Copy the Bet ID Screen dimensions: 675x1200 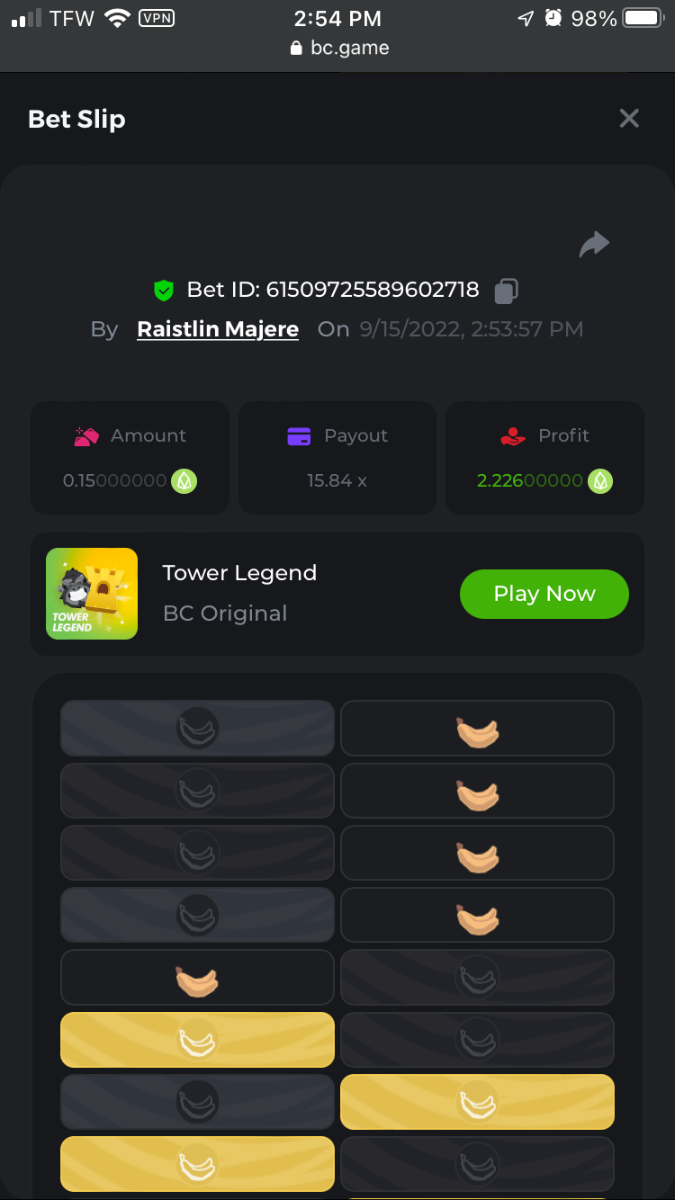[x=507, y=291]
